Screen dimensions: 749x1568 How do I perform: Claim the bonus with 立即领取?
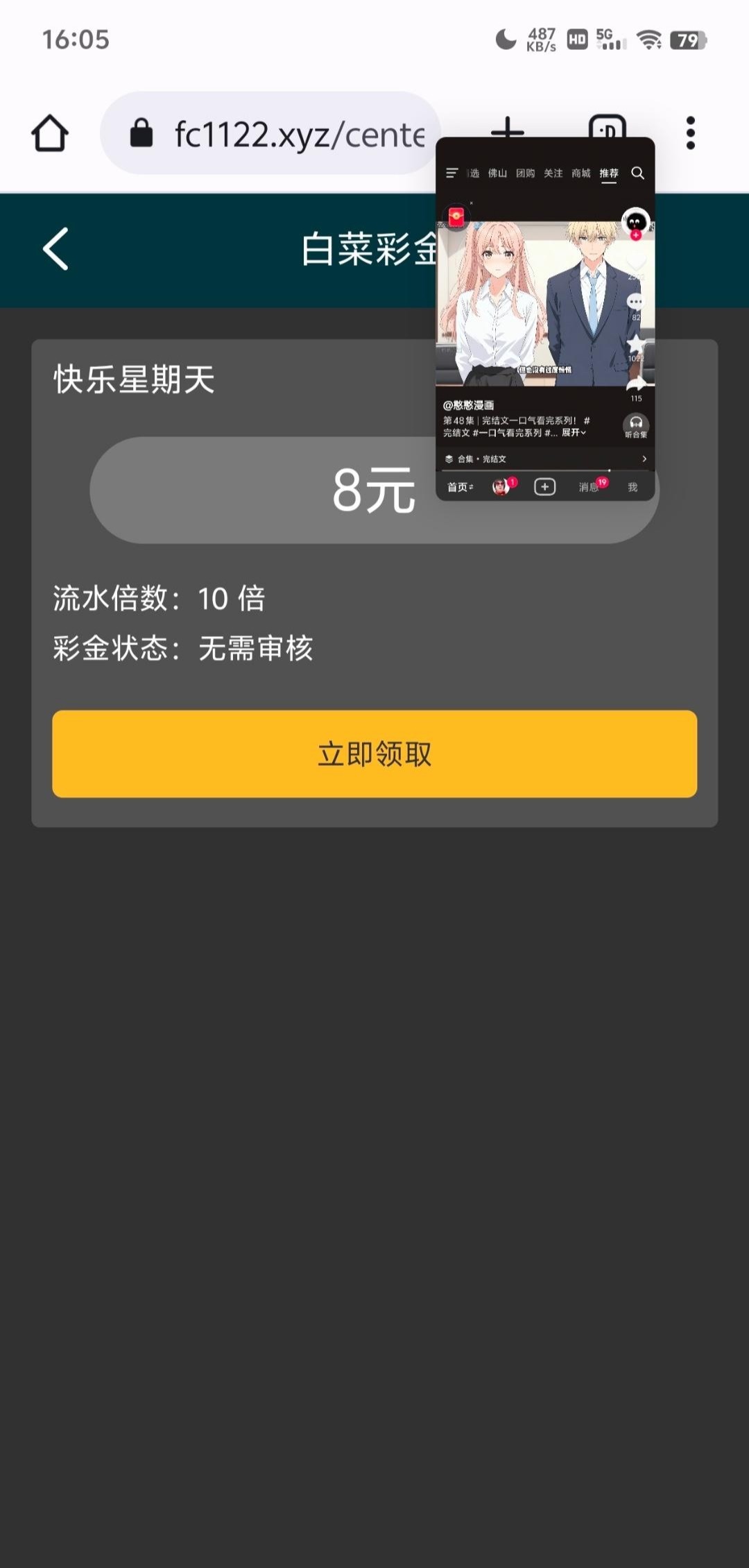[374, 753]
